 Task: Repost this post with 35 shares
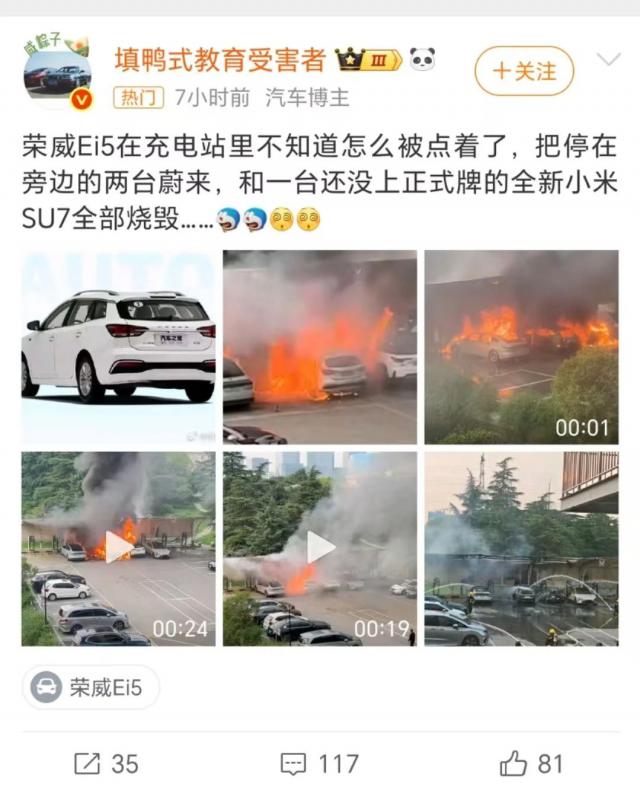[107, 764]
